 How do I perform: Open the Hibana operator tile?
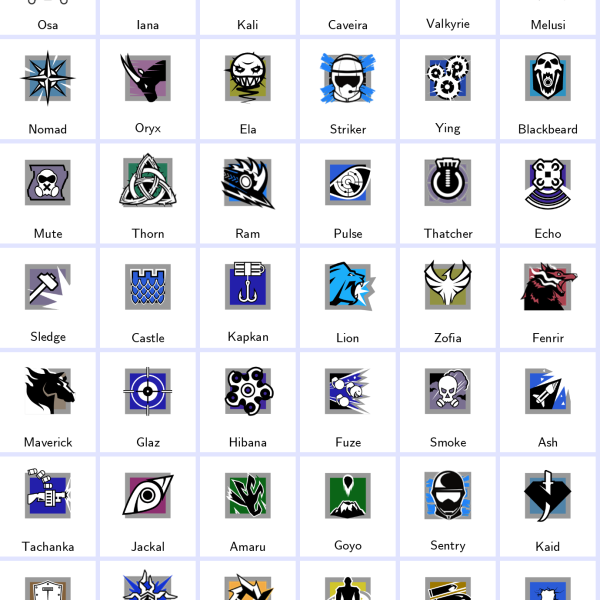pos(248,400)
